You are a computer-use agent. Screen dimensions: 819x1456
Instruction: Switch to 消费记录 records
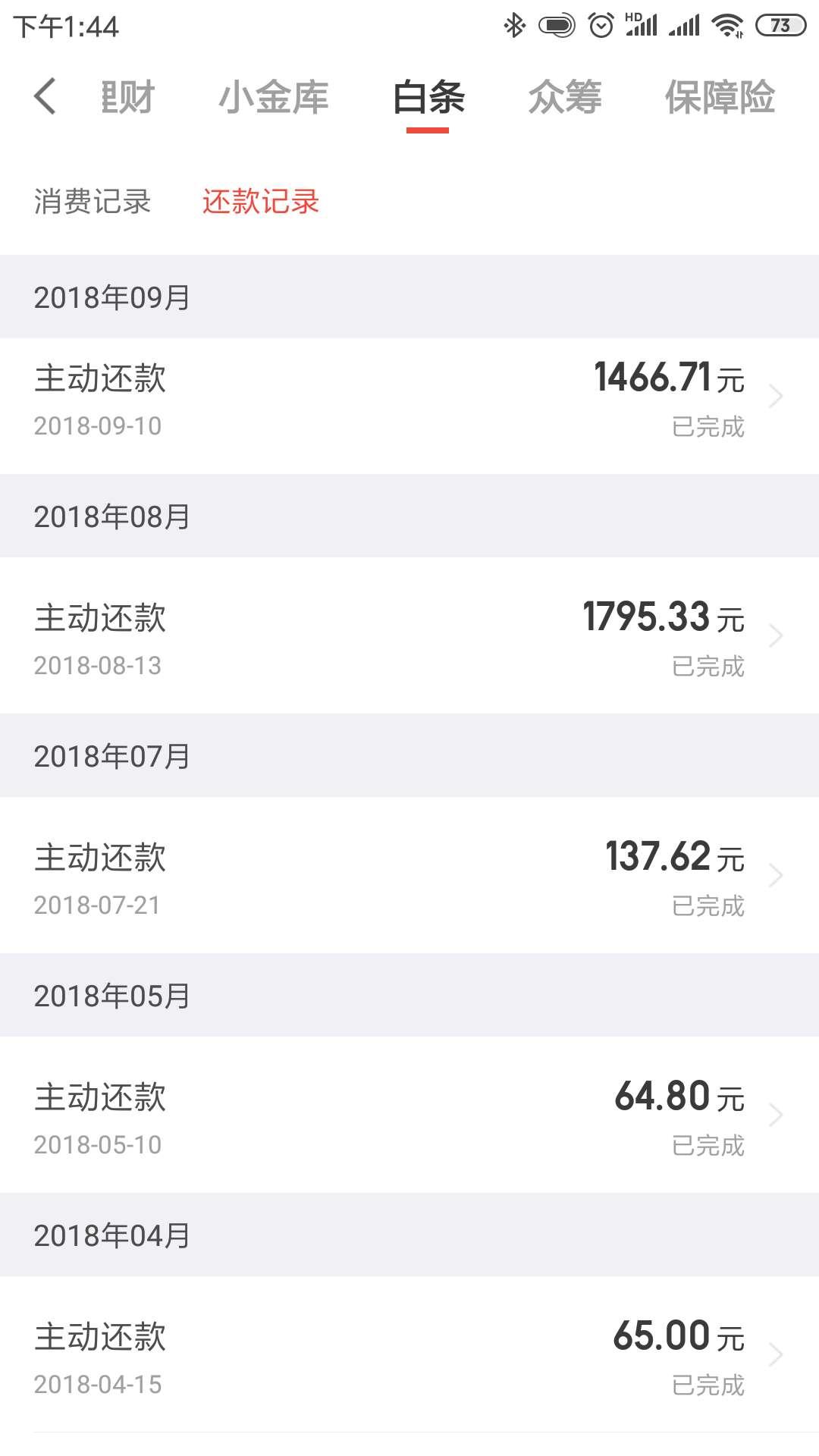pos(93,201)
